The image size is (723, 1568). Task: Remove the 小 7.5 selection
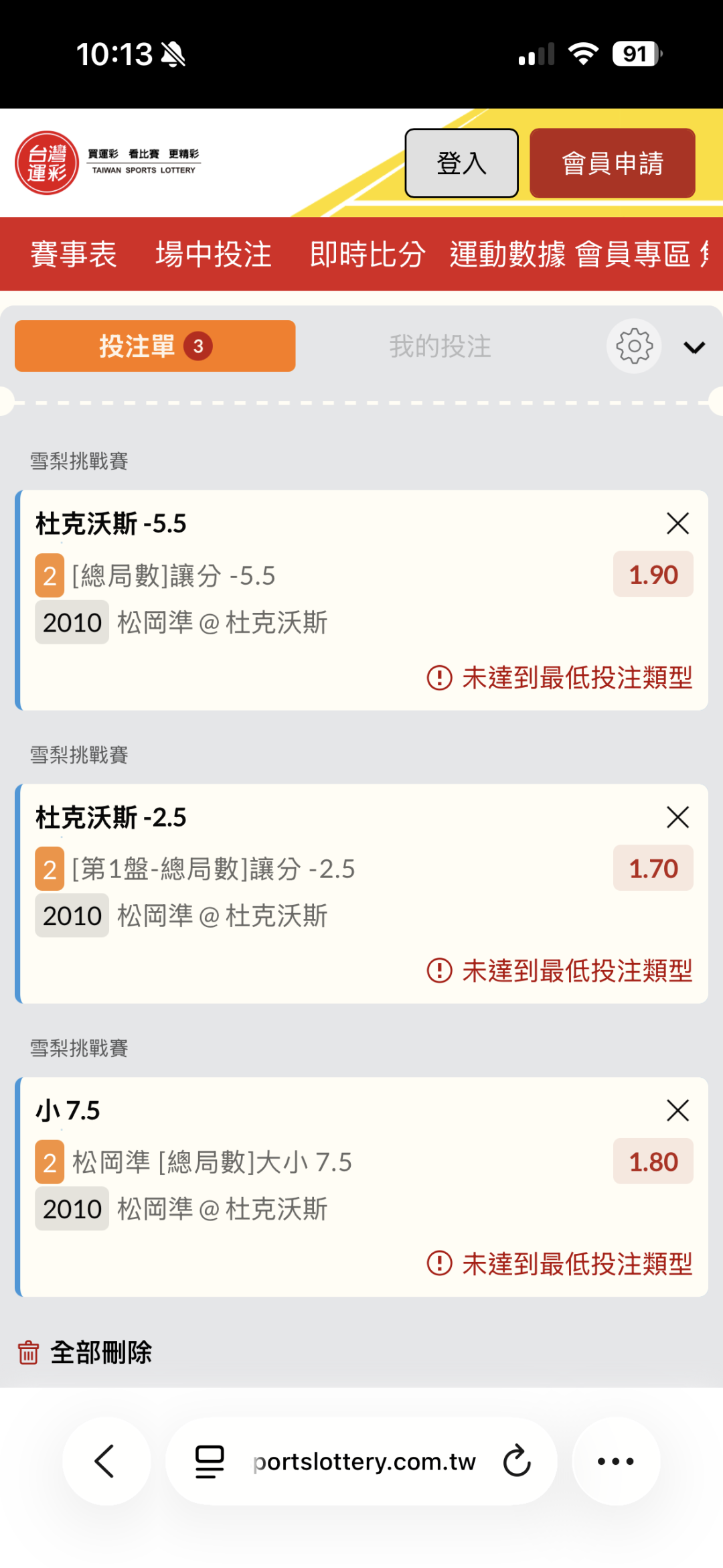pos(677,1111)
